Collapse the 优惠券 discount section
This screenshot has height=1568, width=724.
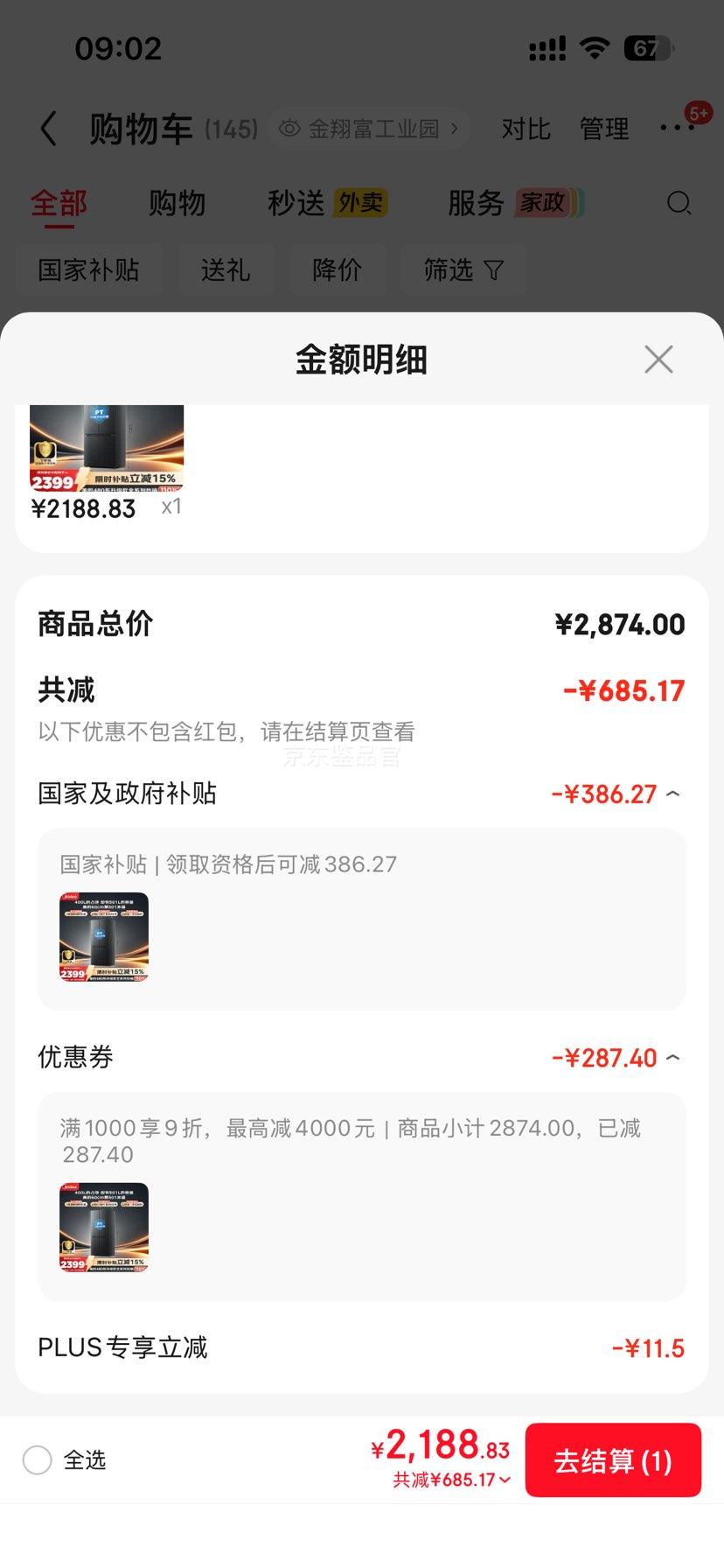pos(672,1058)
